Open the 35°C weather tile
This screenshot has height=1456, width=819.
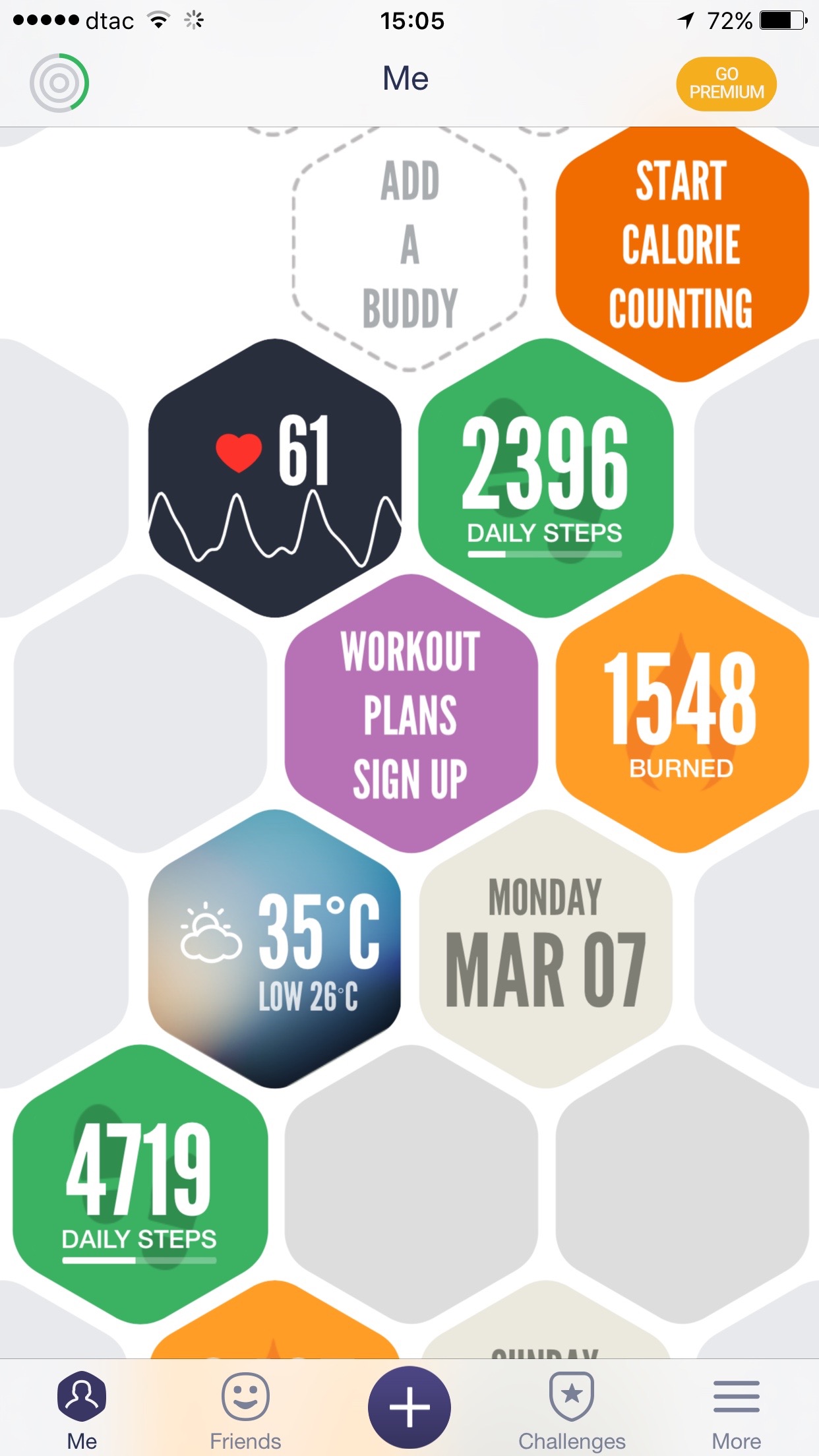[x=275, y=950]
